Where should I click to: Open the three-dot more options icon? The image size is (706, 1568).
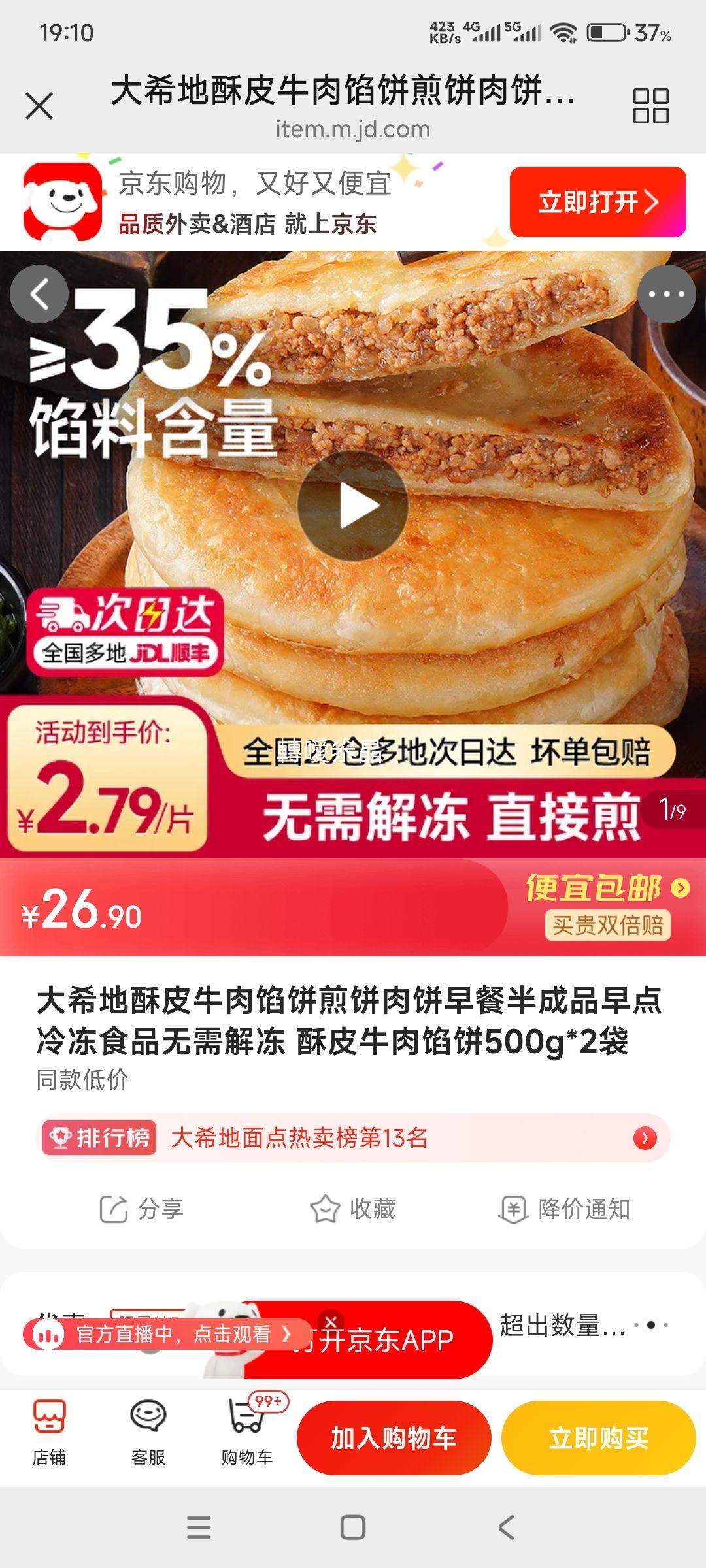tap(665, 293)
